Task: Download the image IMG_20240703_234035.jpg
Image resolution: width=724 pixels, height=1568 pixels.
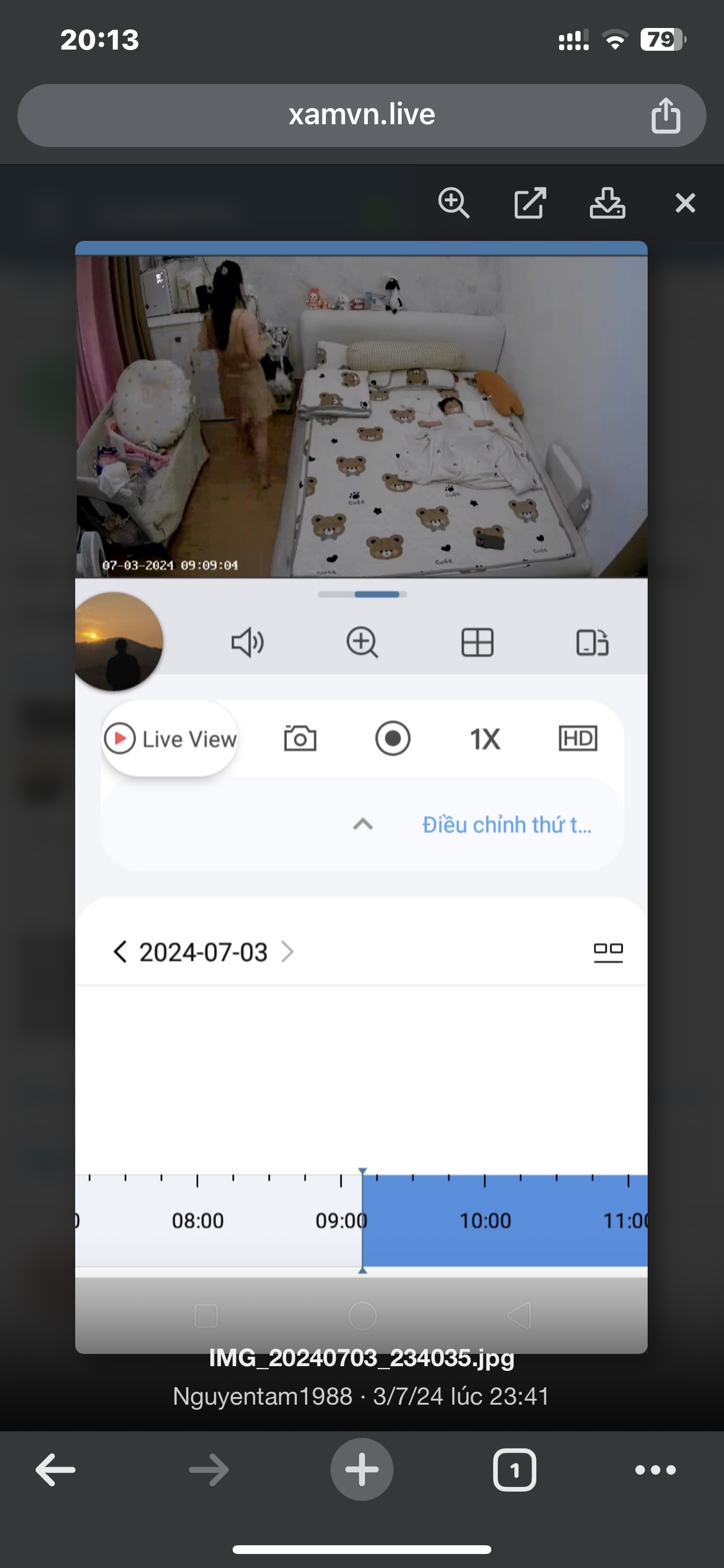Action: point(607,202)
